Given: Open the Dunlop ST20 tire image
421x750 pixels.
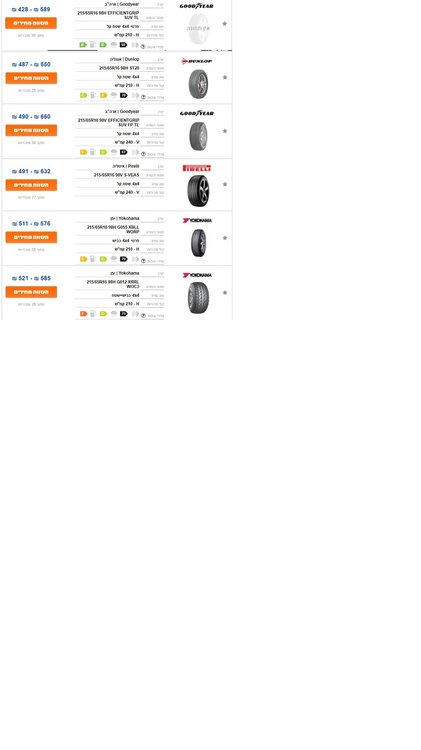Looking at the screenshot, I should 198,84.
